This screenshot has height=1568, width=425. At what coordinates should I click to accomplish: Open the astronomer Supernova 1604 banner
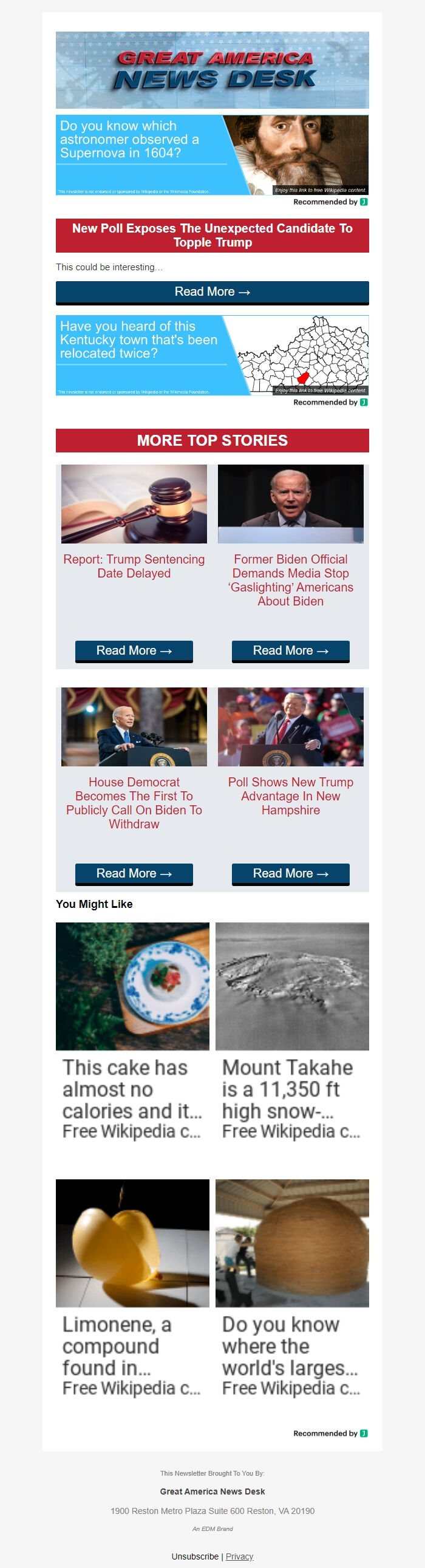pos(212,155)
